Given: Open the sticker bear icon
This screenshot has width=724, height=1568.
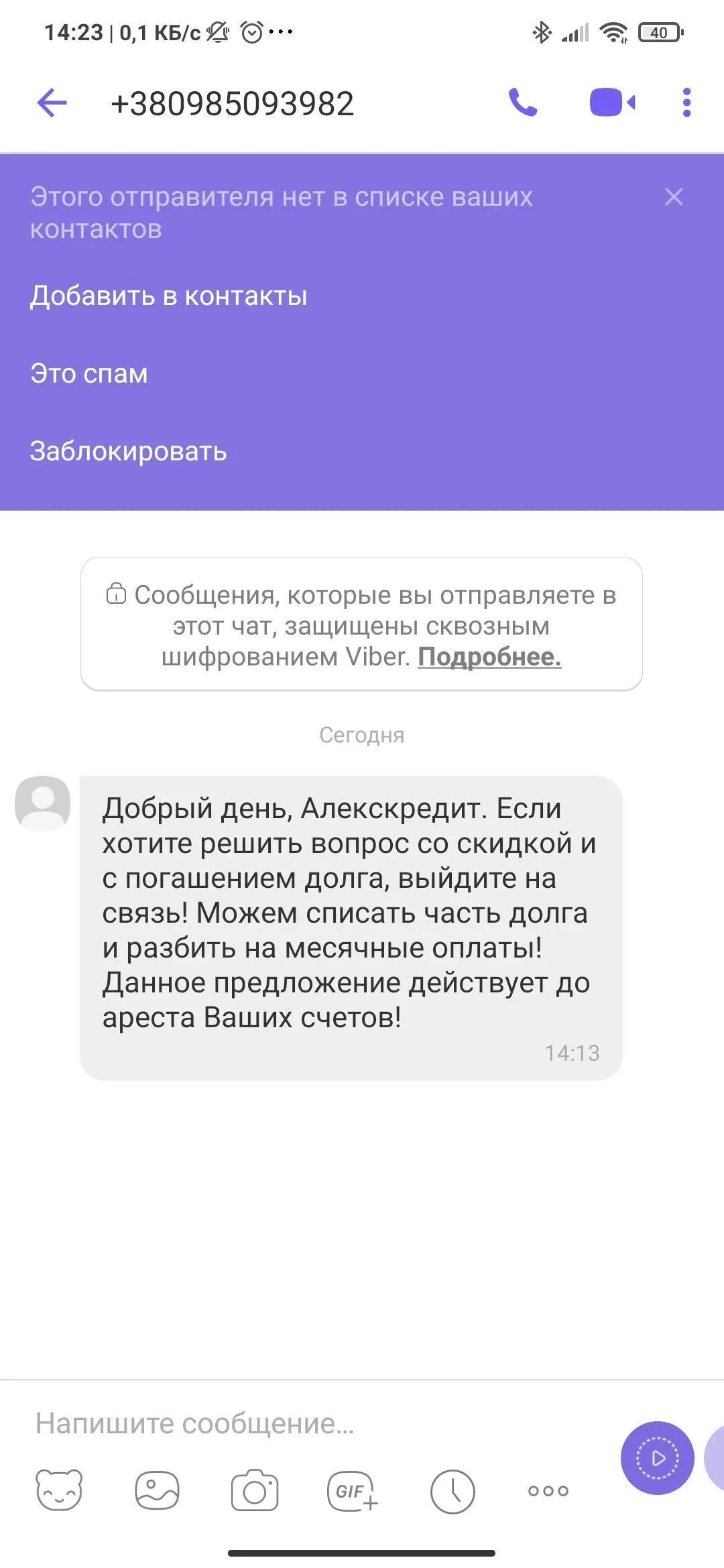Looking at the screenshot, I should tap(59, 1490).
